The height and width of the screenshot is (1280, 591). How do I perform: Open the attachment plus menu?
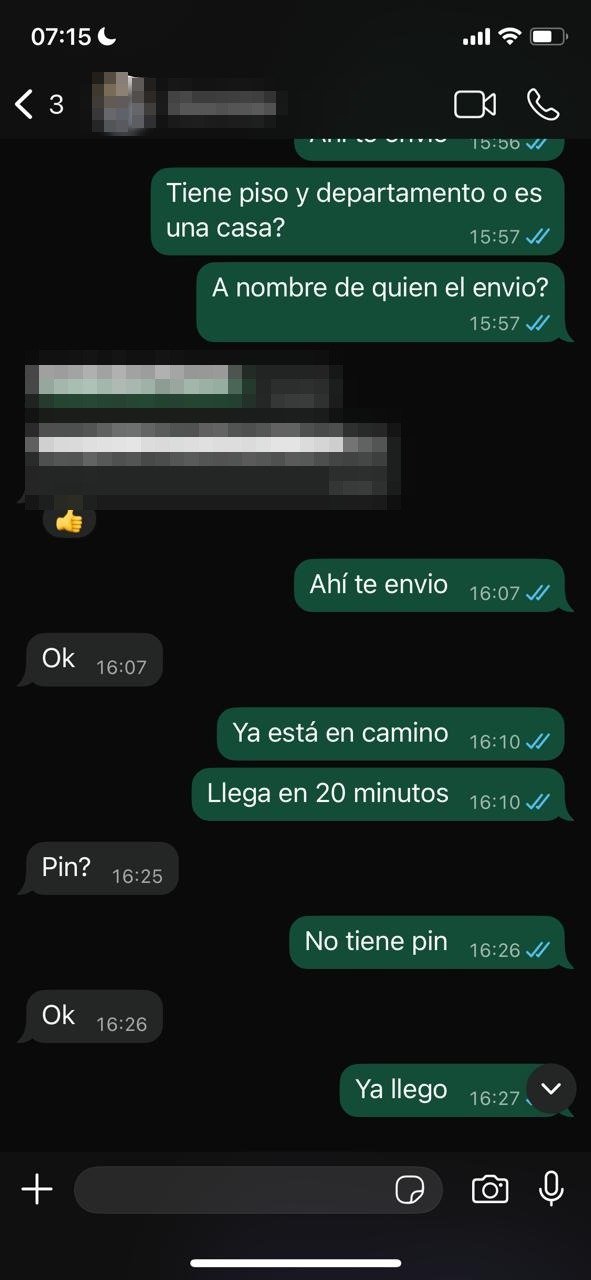click(x=37, y=1189)
